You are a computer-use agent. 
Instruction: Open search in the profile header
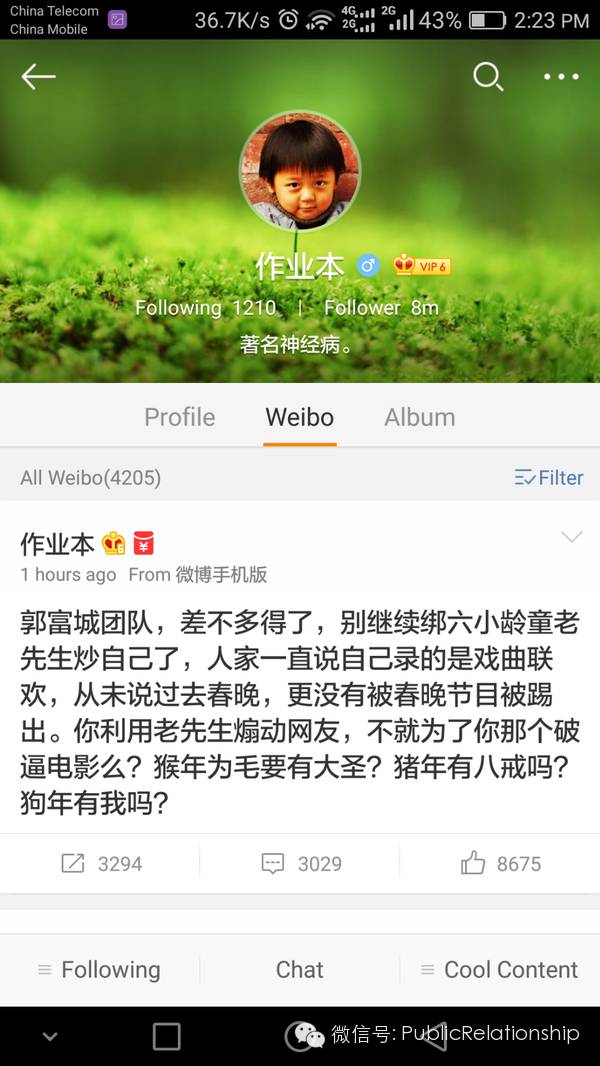[x=487, y=77]
